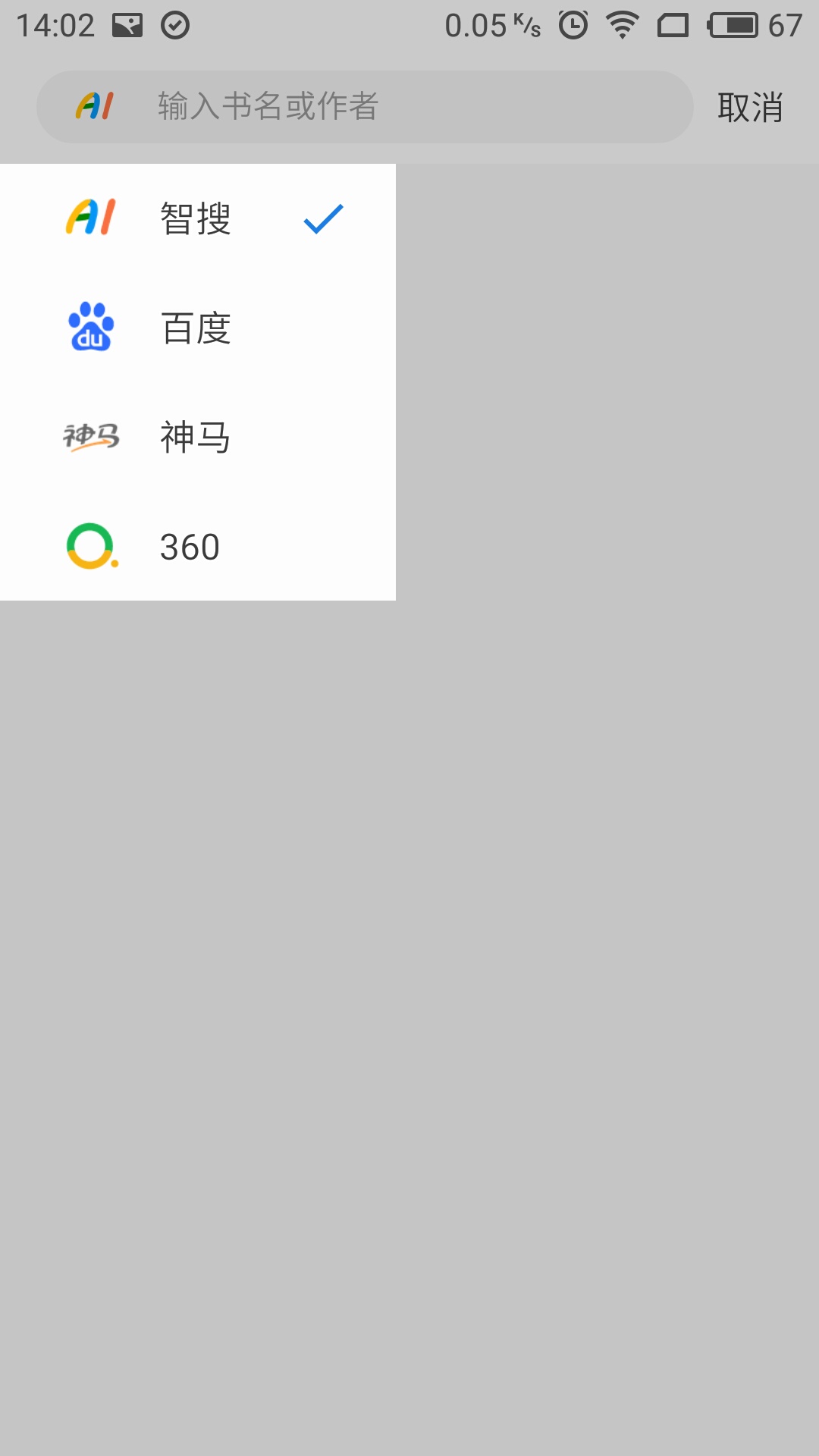Choose 百度 as the search engine
This screenshot has width=819, height=1456.
(198, 328)
